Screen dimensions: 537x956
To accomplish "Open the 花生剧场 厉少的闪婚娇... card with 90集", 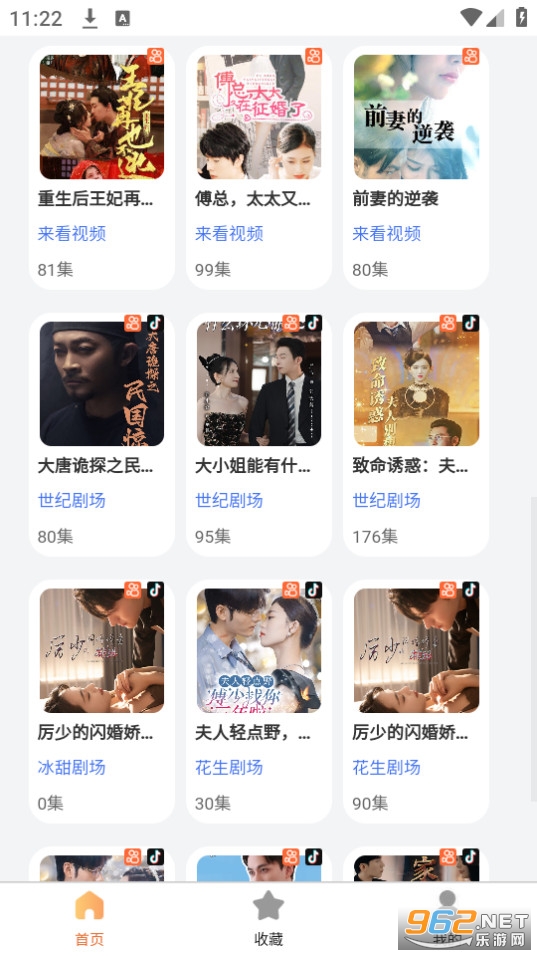I will tap(416, 702).
